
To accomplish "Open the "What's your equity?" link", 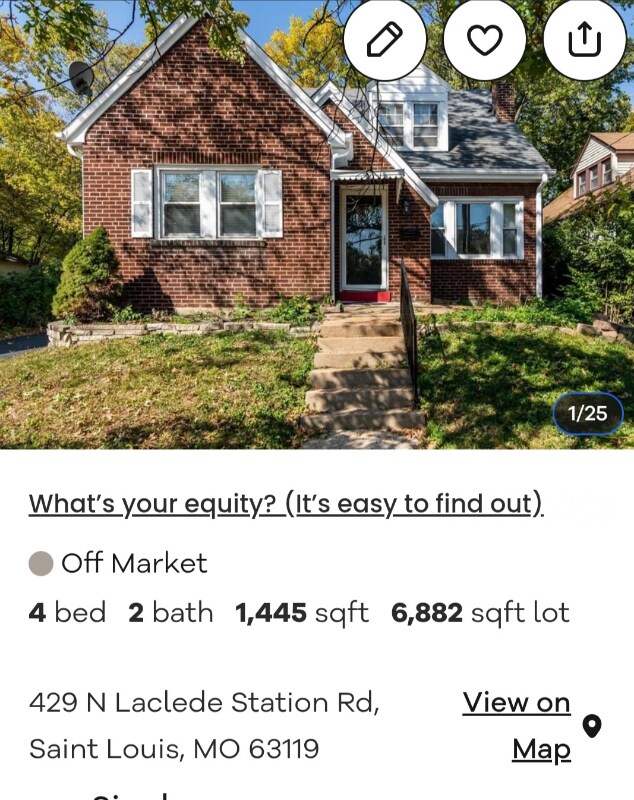I will 286,504.
